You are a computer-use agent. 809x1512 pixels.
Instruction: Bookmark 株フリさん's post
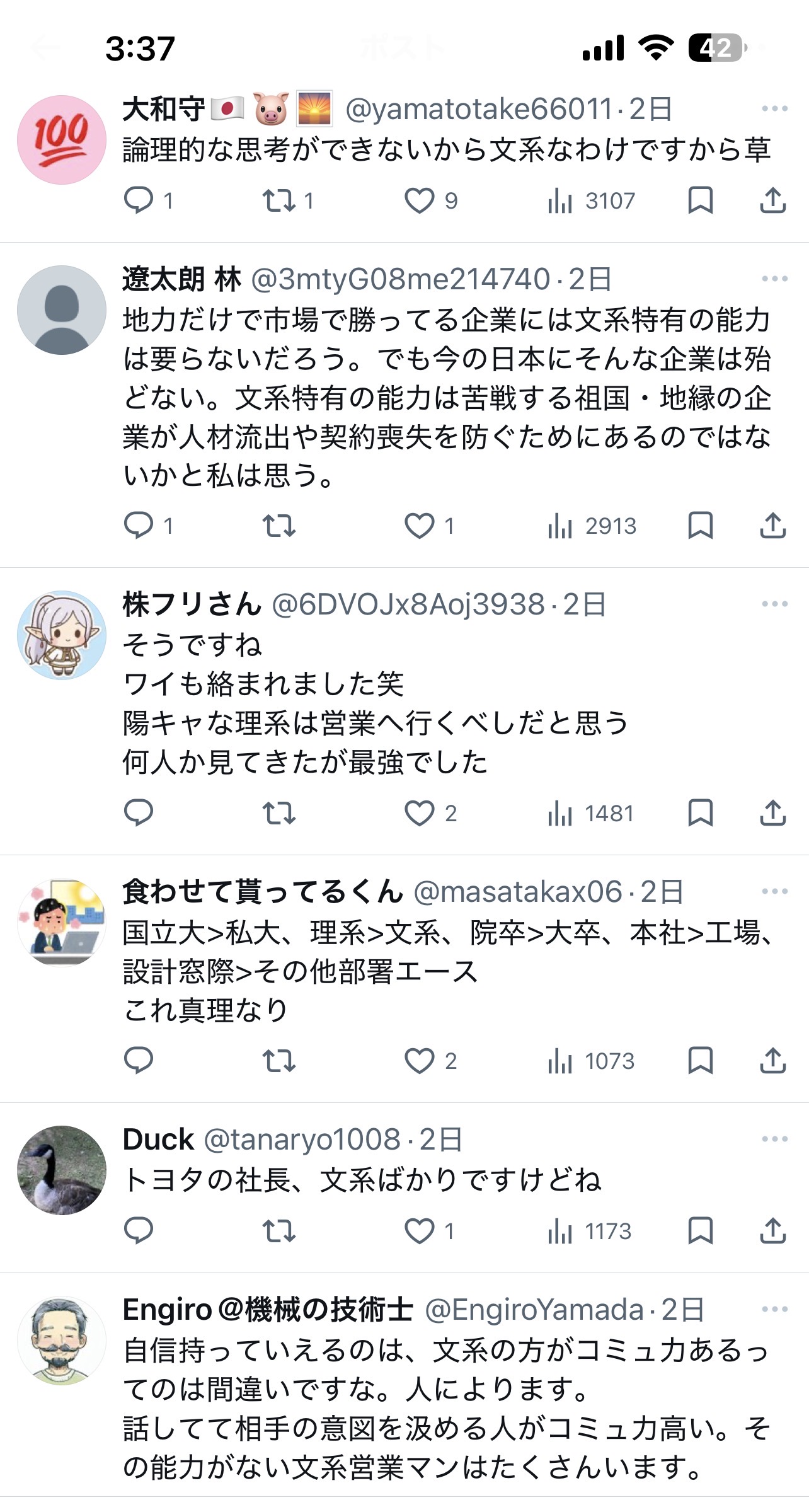coord(700,813)
